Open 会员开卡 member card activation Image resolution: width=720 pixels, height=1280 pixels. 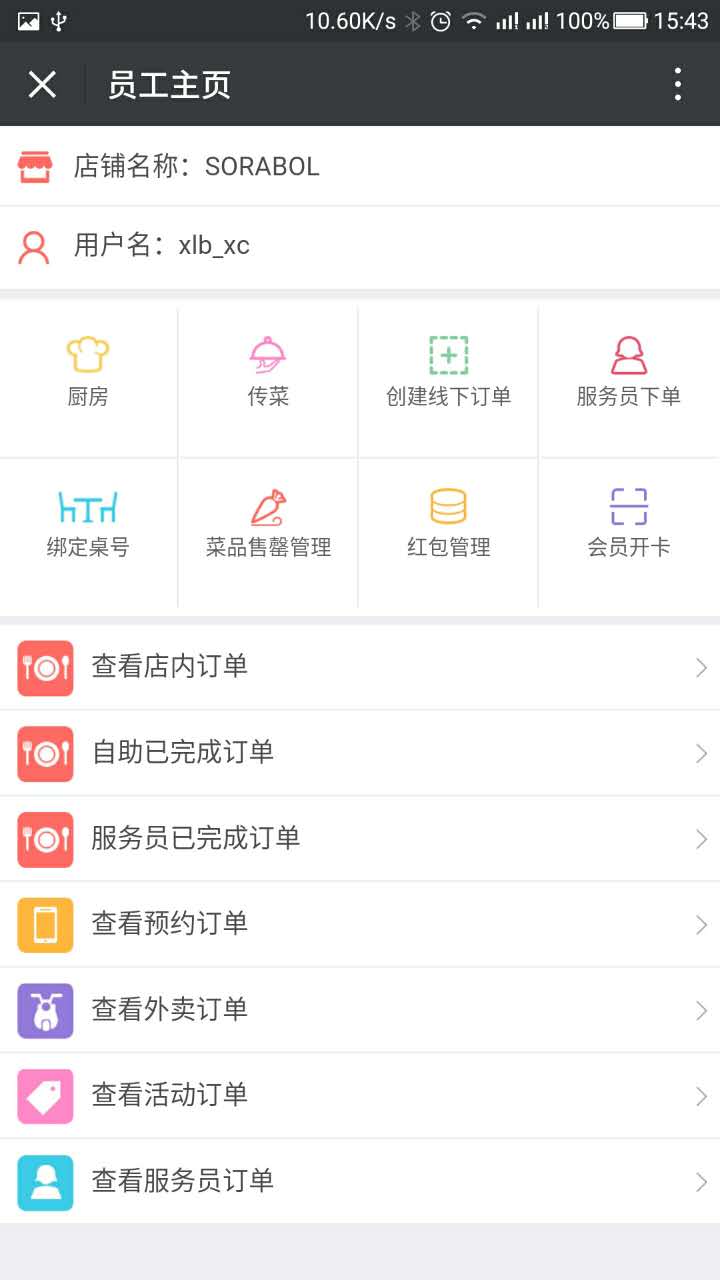[x=629, y=533]
